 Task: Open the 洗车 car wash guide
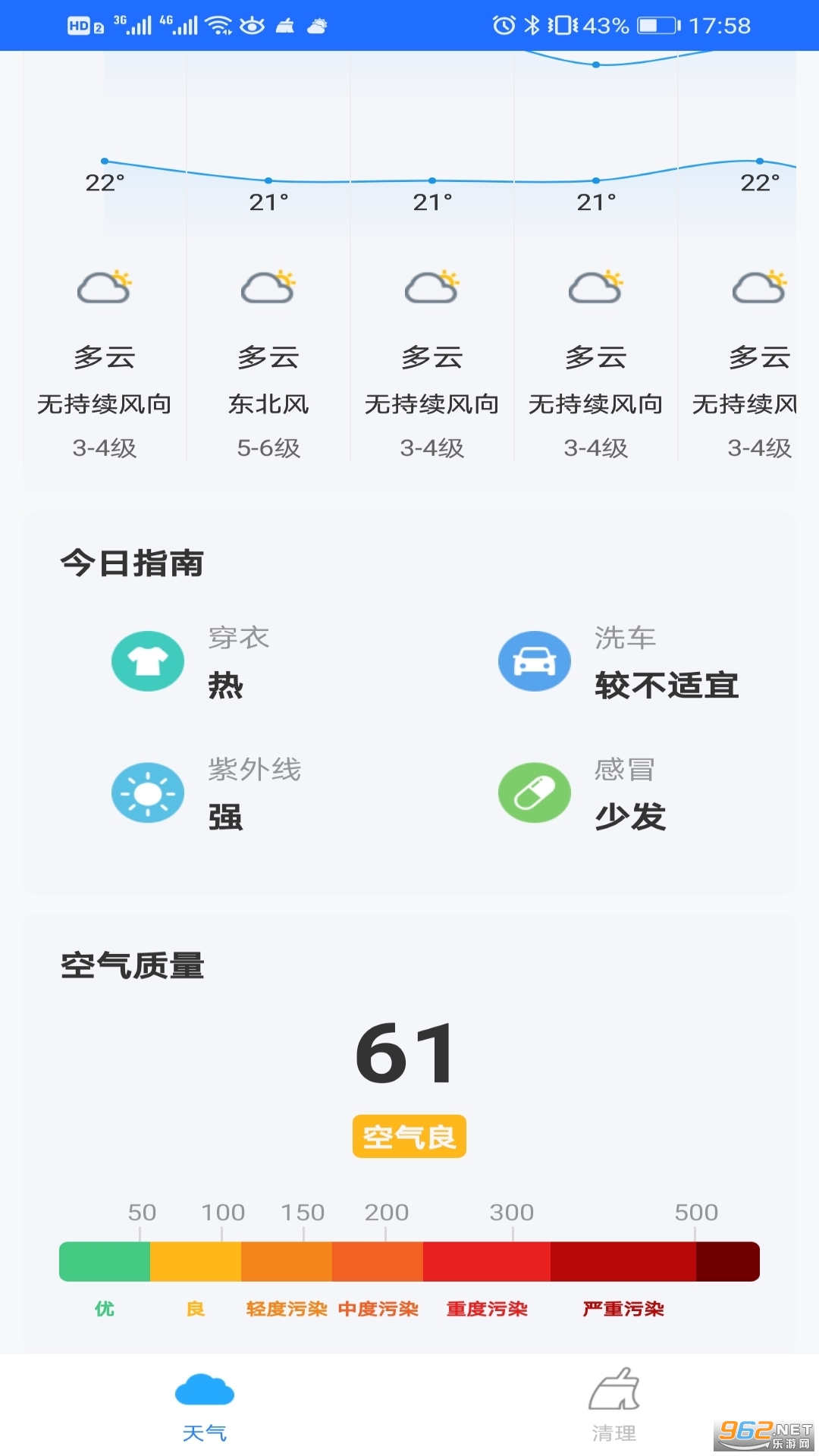tap(618, 662)
